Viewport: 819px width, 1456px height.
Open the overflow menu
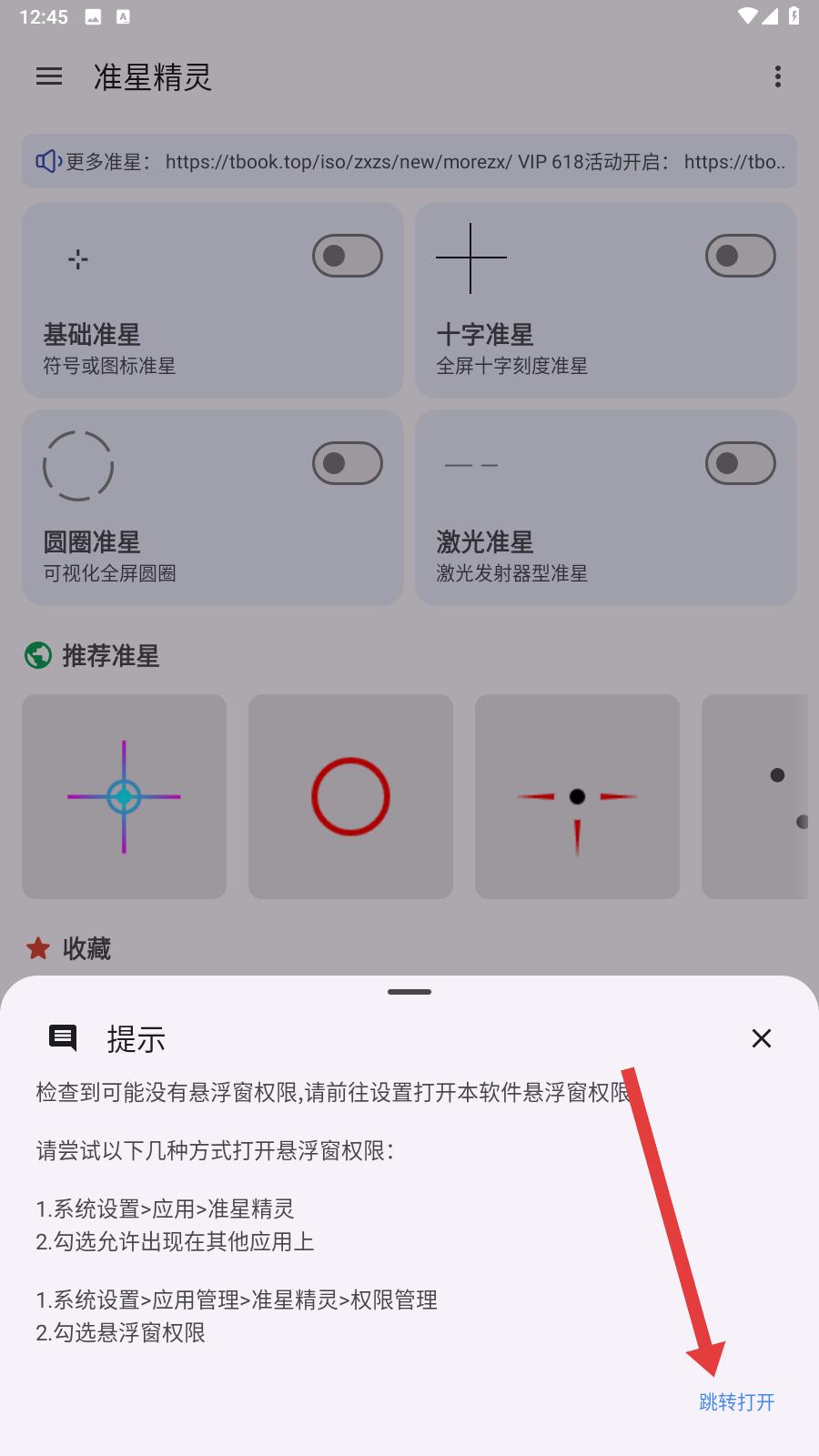tap(777, 76)
